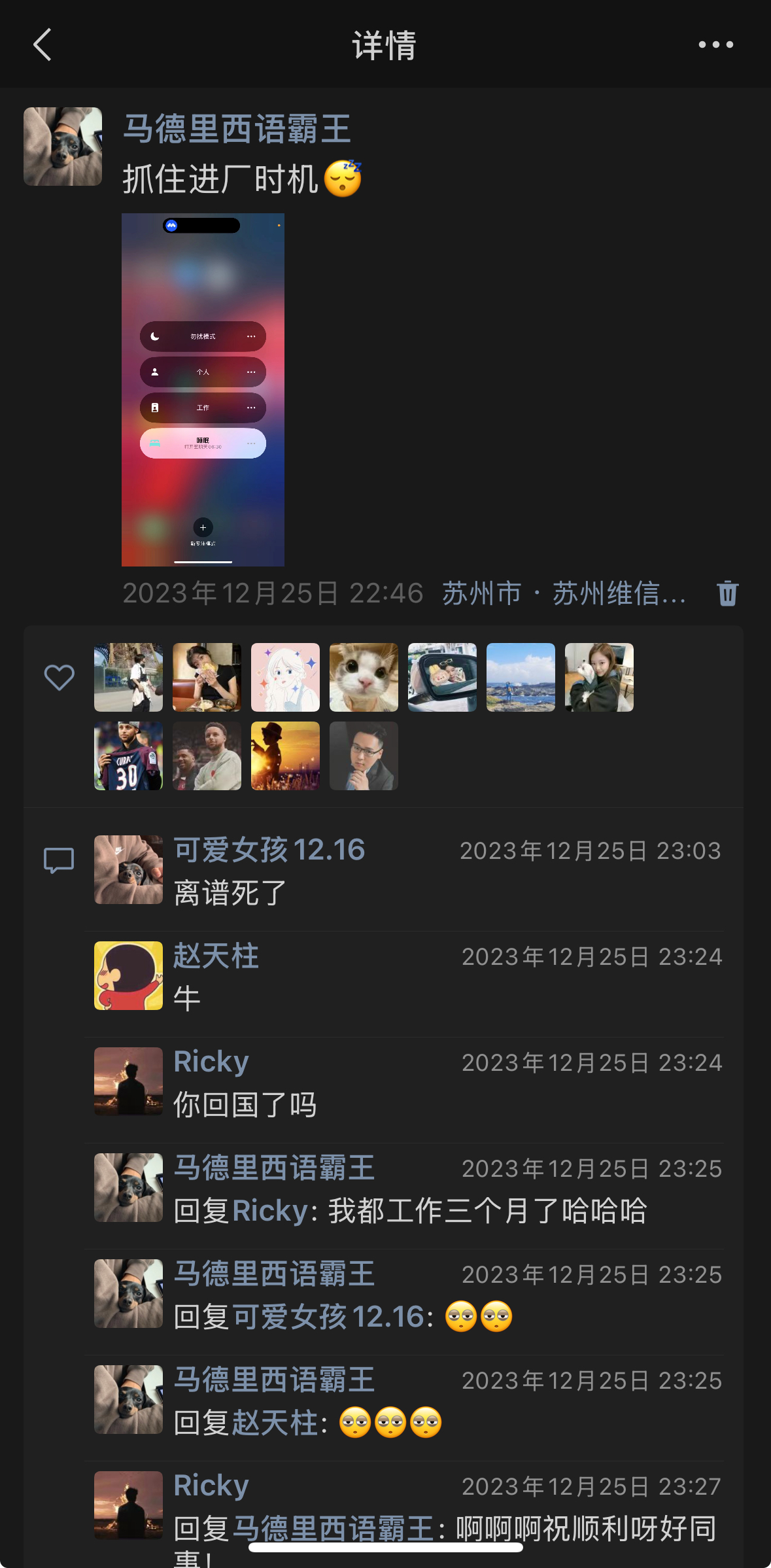771x1568 pixels.
Task: Tap the post author's dog avatar at top
Action: (x=63, y=147)
